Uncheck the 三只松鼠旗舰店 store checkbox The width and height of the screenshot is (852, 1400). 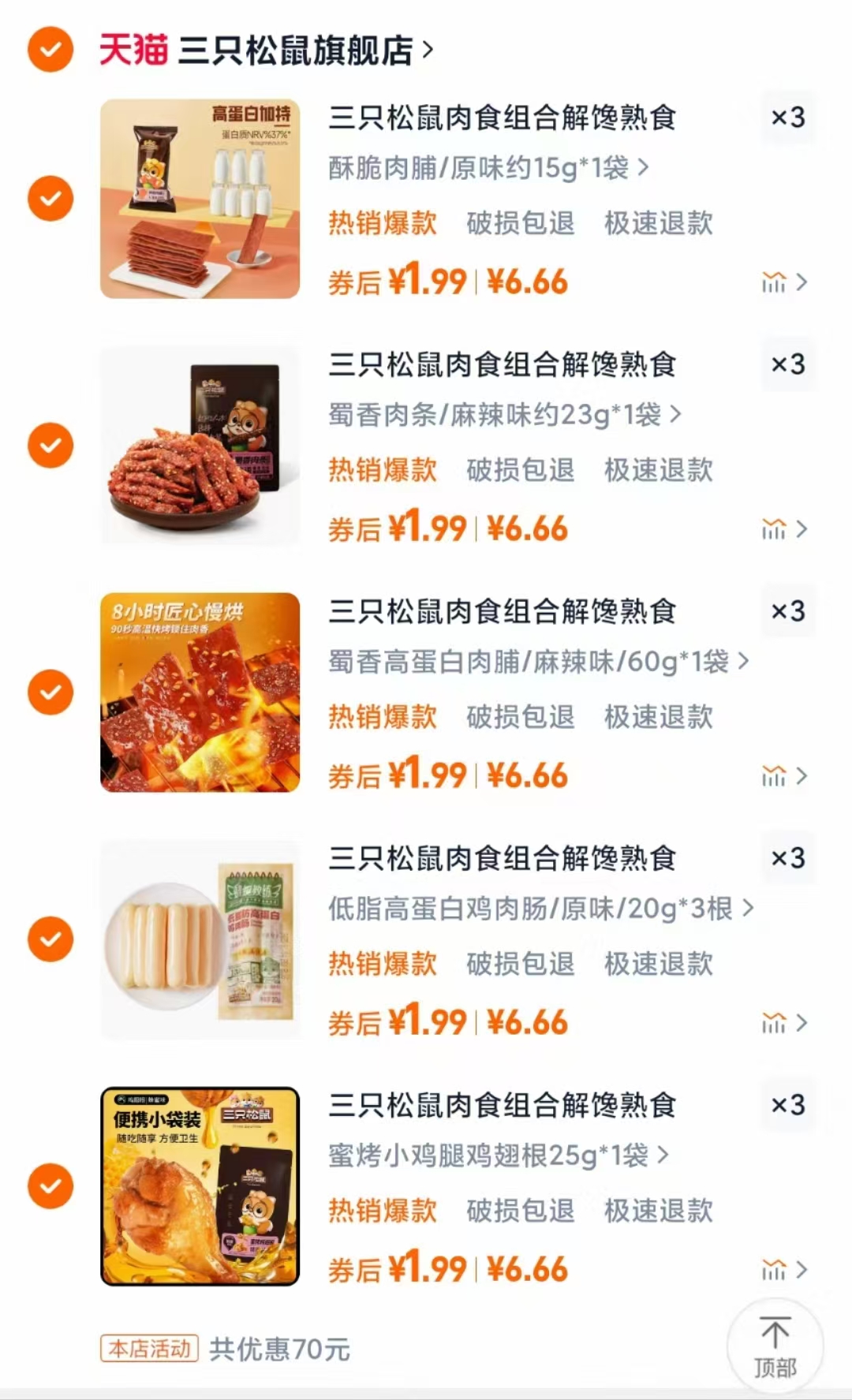50,50
